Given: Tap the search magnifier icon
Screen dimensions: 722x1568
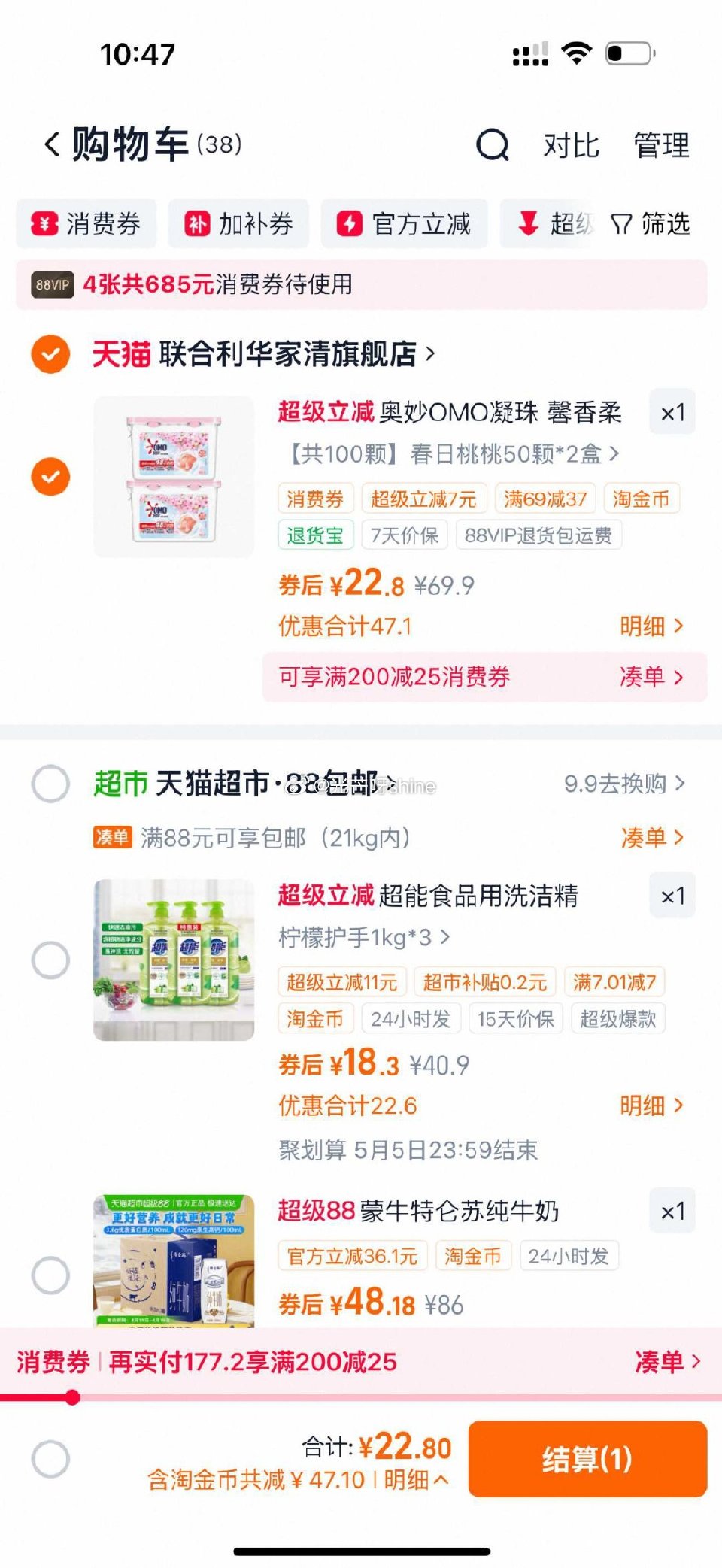Looking at the screenshot, I should pyautogui.click(x=491, y=143).
